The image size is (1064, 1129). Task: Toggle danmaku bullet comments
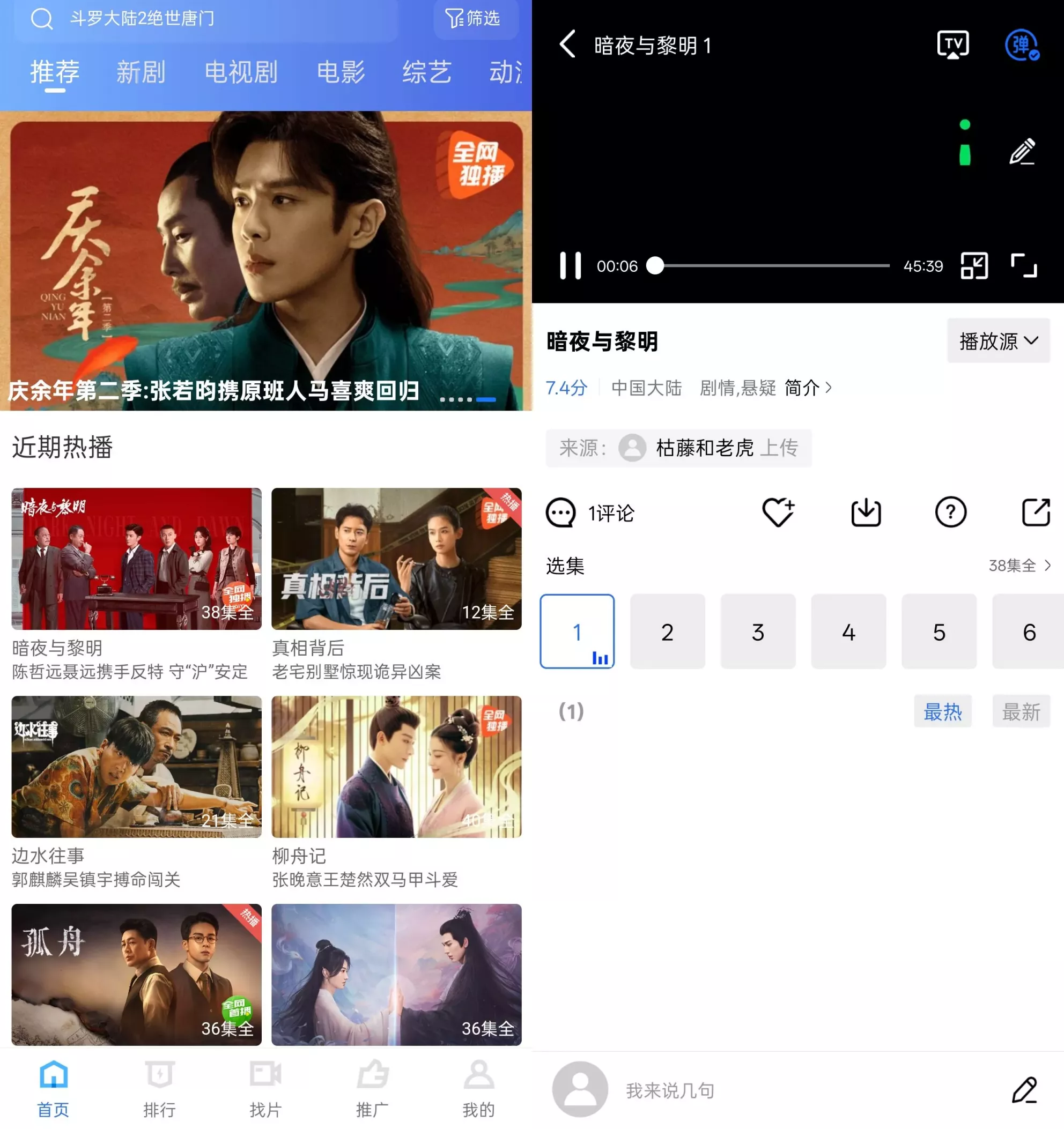1022,44
